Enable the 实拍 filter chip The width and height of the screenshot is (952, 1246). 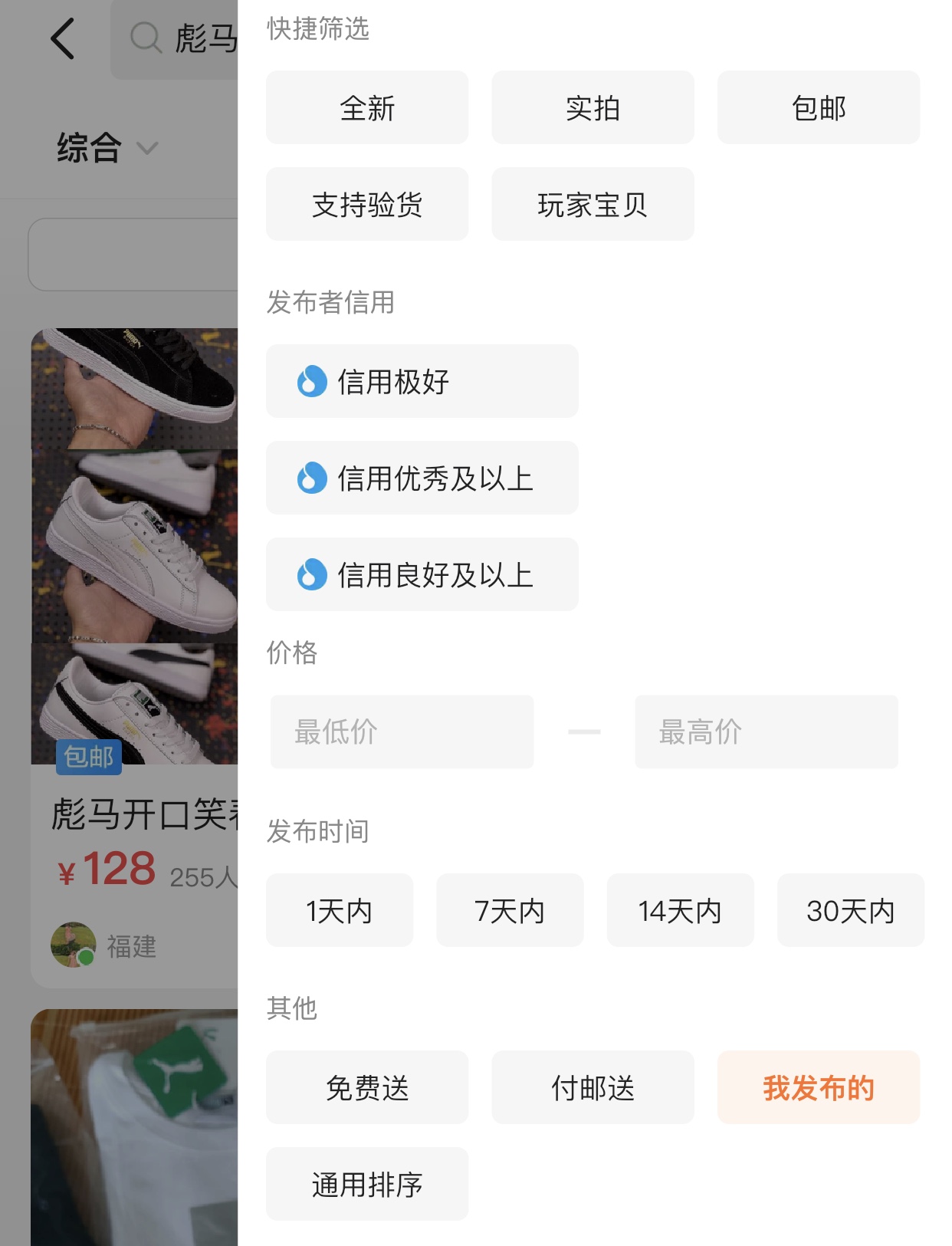(x=593, y=107)
